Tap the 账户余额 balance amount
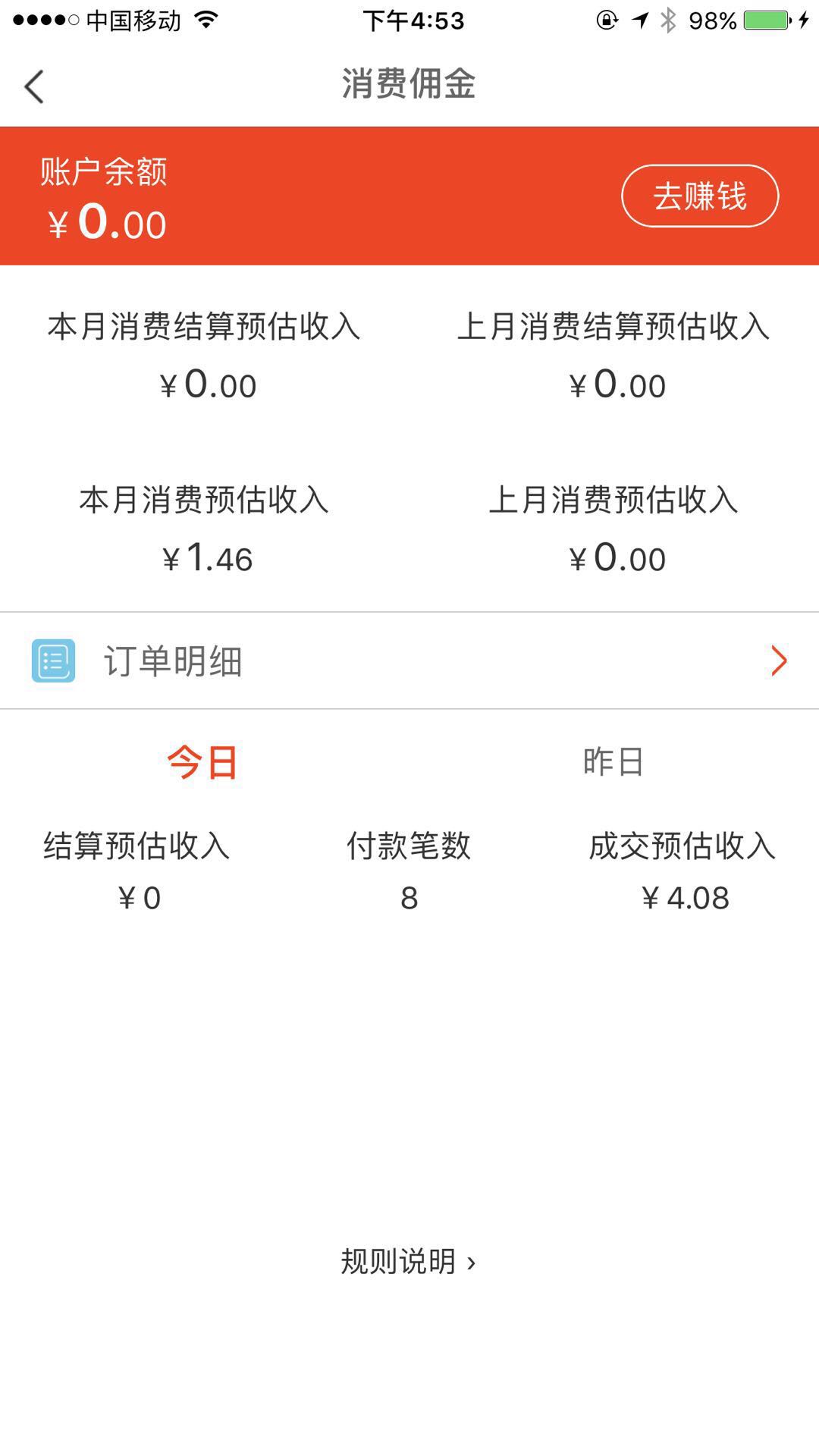 click(104, 222)
